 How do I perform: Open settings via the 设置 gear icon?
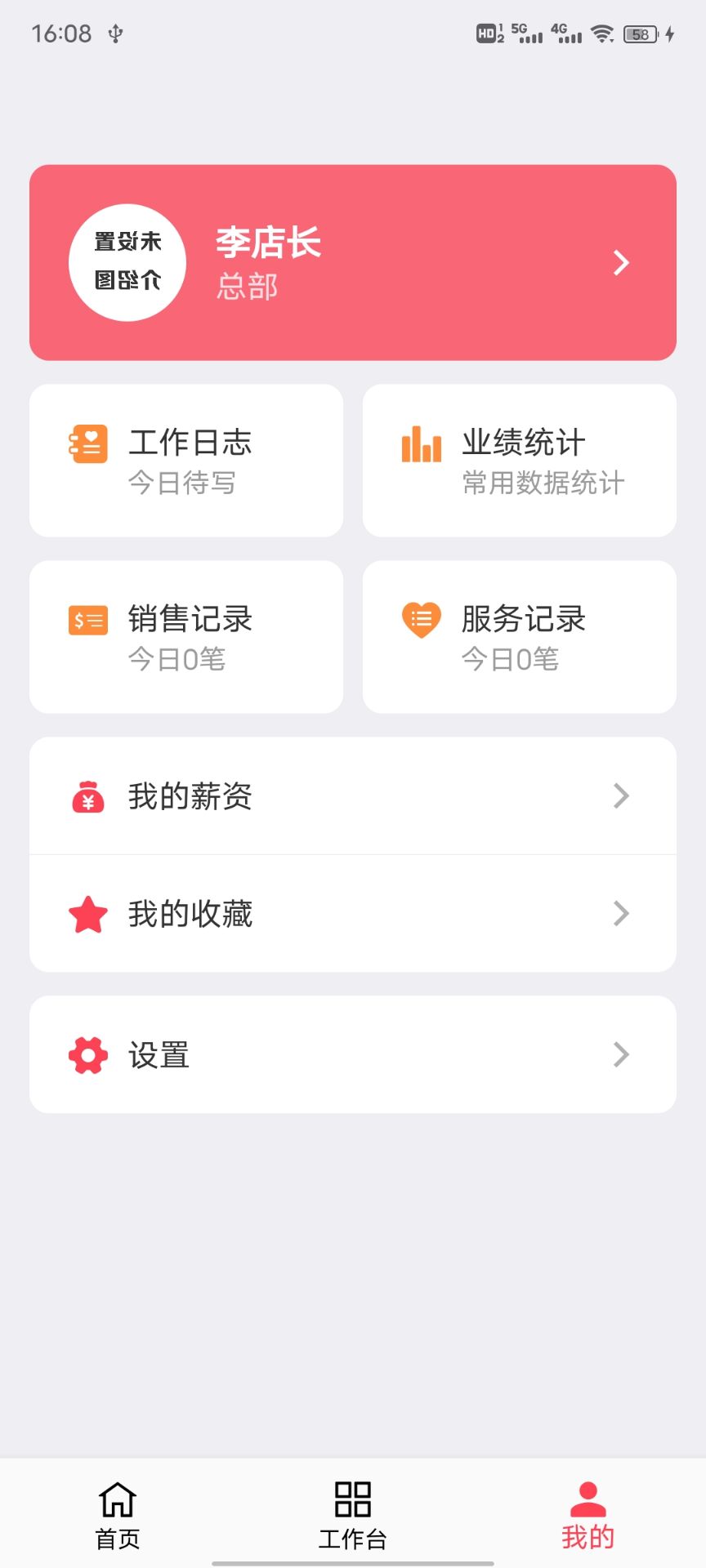pyautogui.click(x=87, y=1054)
